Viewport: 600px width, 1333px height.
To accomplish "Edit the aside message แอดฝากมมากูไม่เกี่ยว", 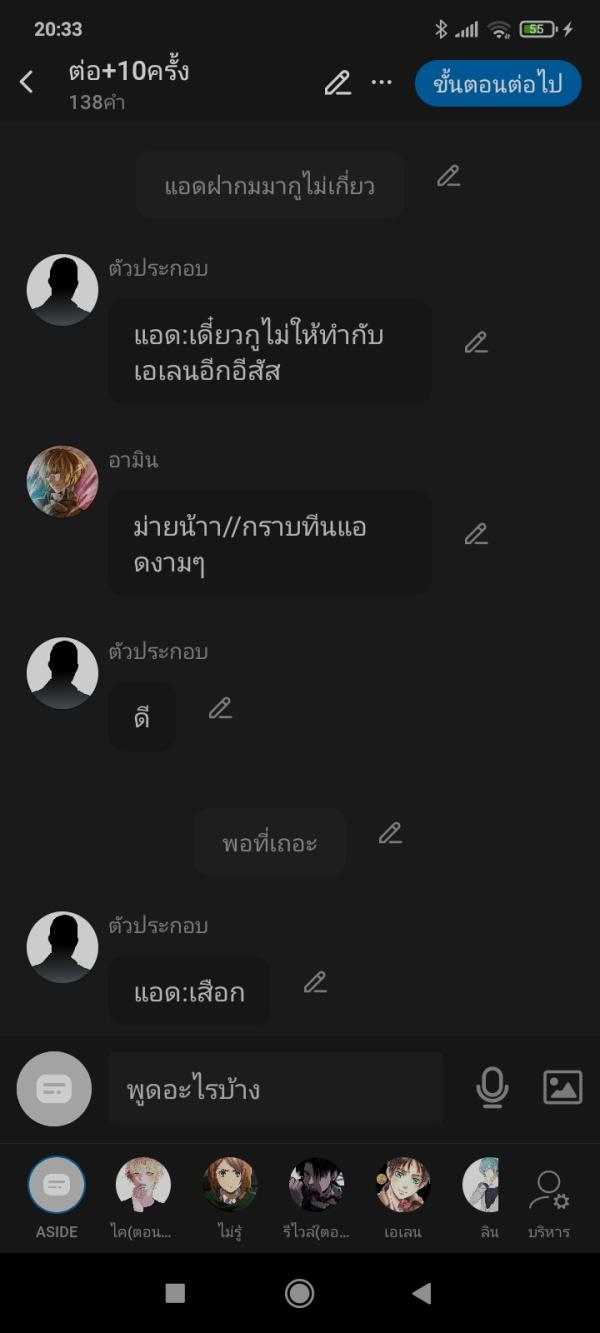I will coord(449,177).
